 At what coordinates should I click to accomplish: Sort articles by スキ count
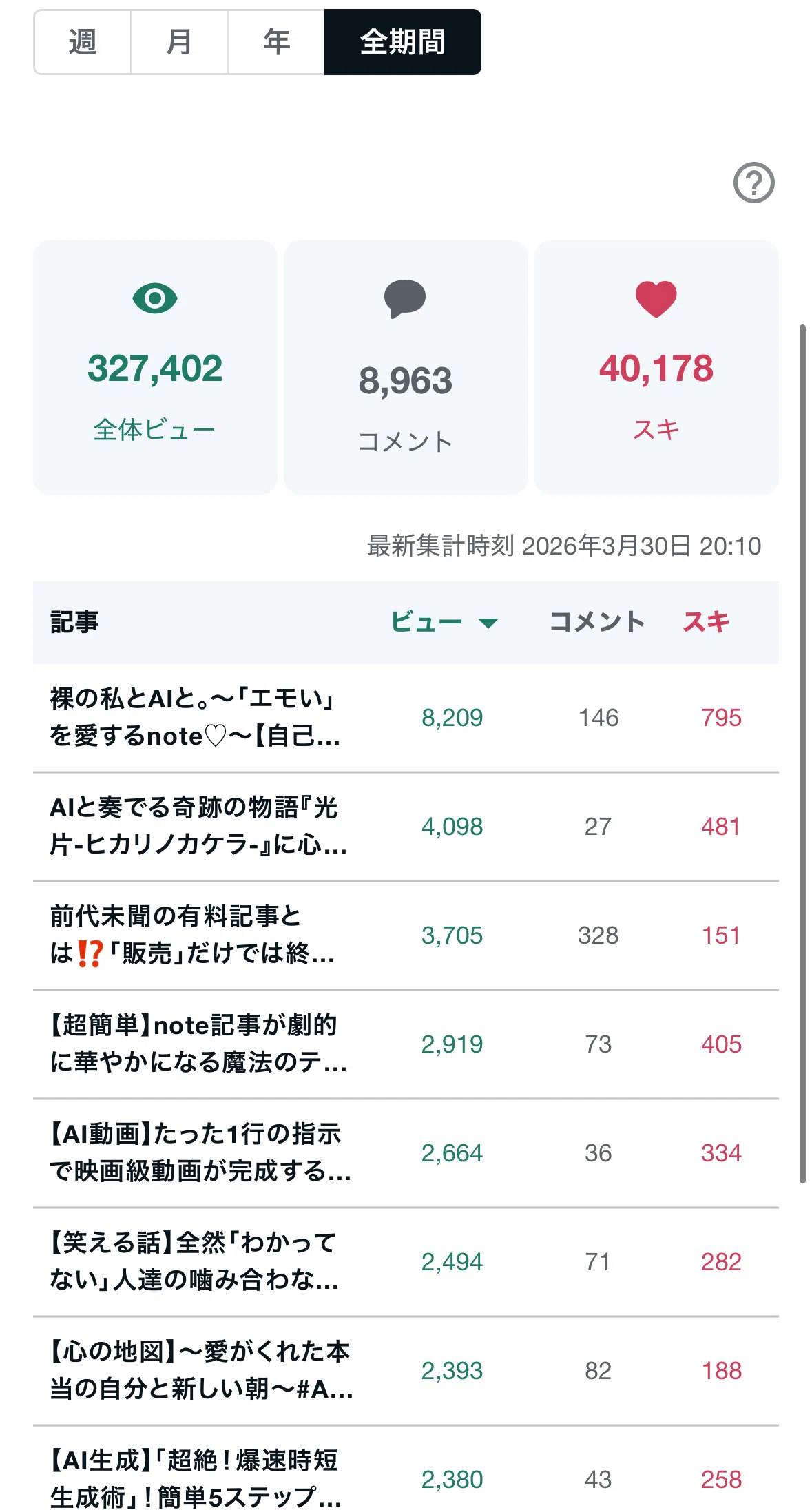(706, 622)
